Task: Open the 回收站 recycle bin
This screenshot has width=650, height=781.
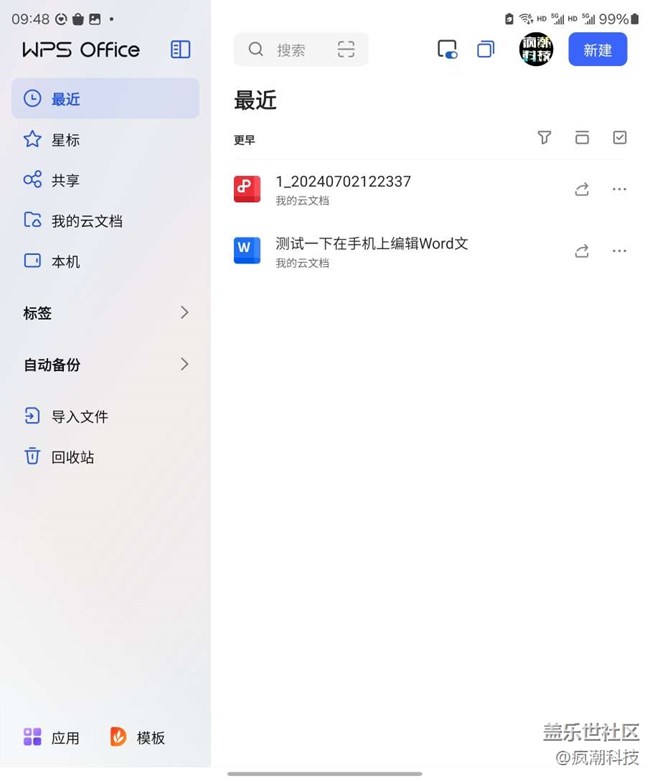Action: (x=72, y=457)
